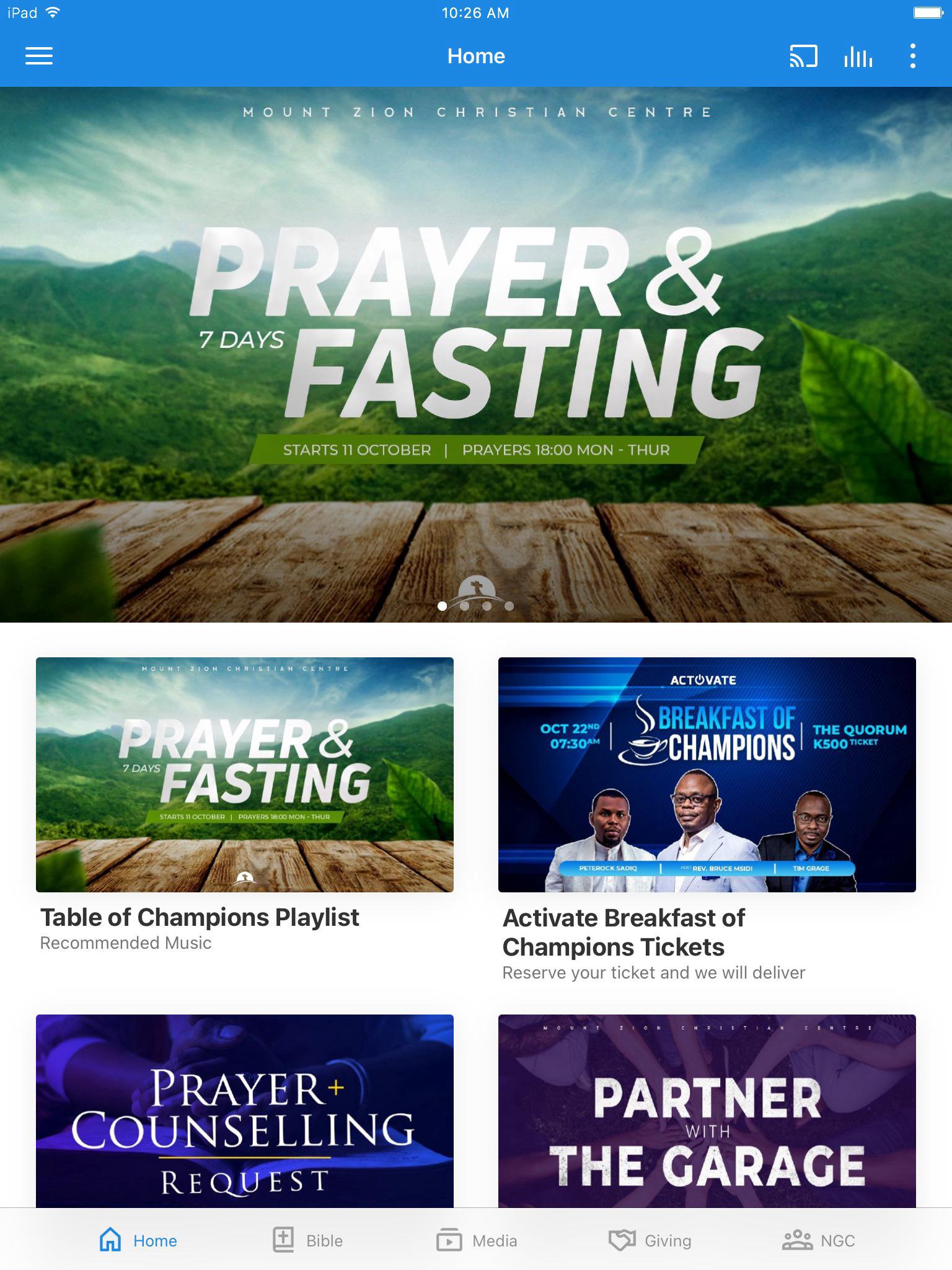Viewport: 952px width, 1270px height.
Task: Open the hamburger drawer menu
Action: pyautogui.click(x=38, y=56)
